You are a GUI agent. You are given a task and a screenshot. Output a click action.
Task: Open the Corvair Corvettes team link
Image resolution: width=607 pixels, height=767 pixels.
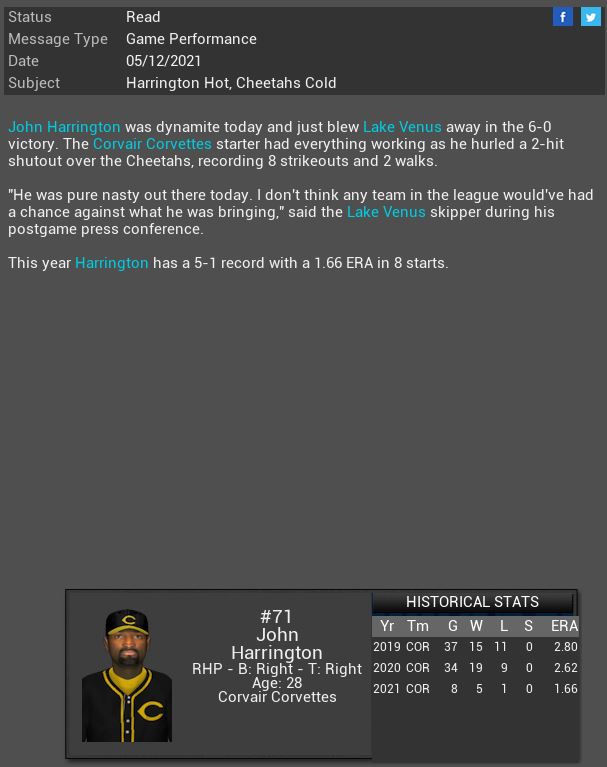point(152,144)
